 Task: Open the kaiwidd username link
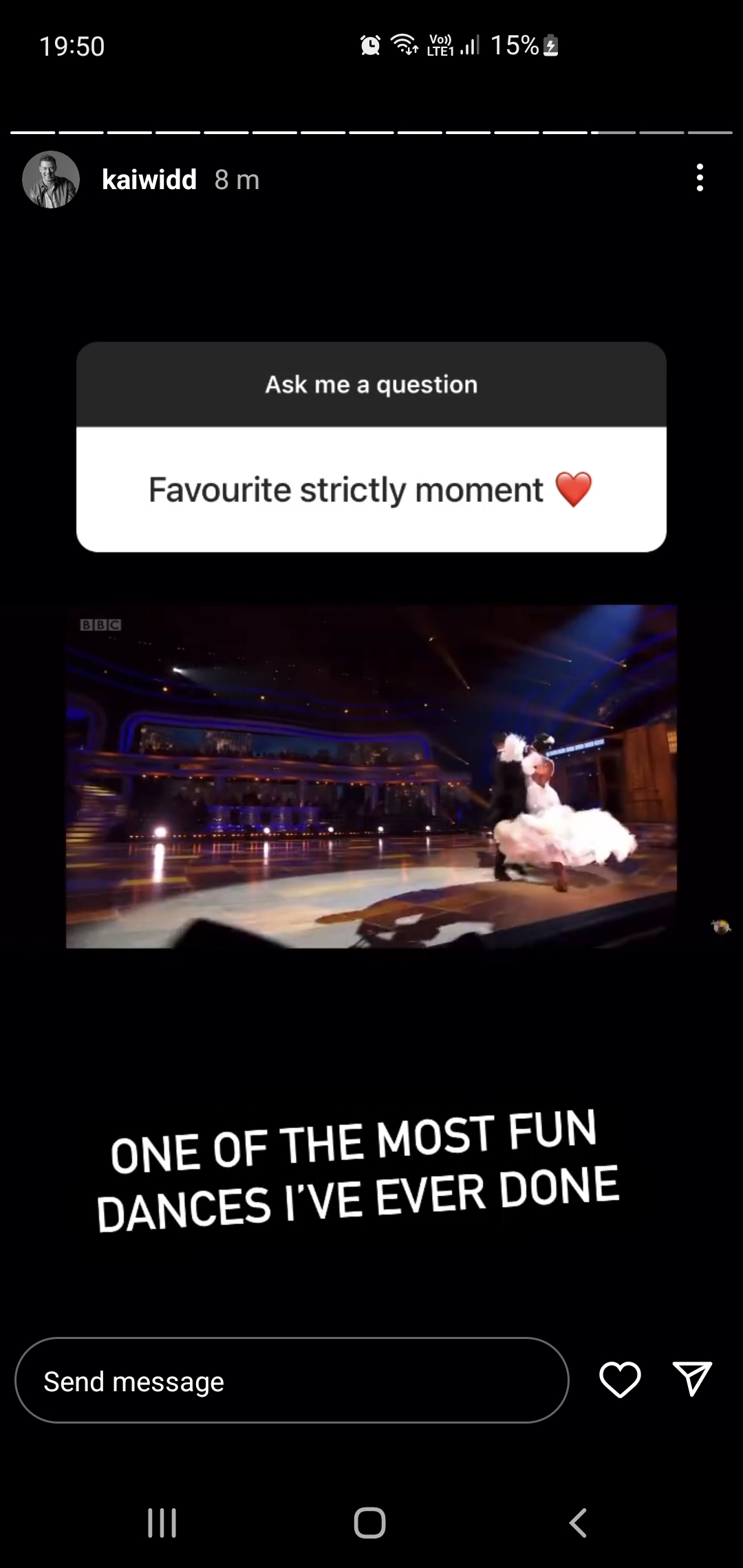coord(149,179)
